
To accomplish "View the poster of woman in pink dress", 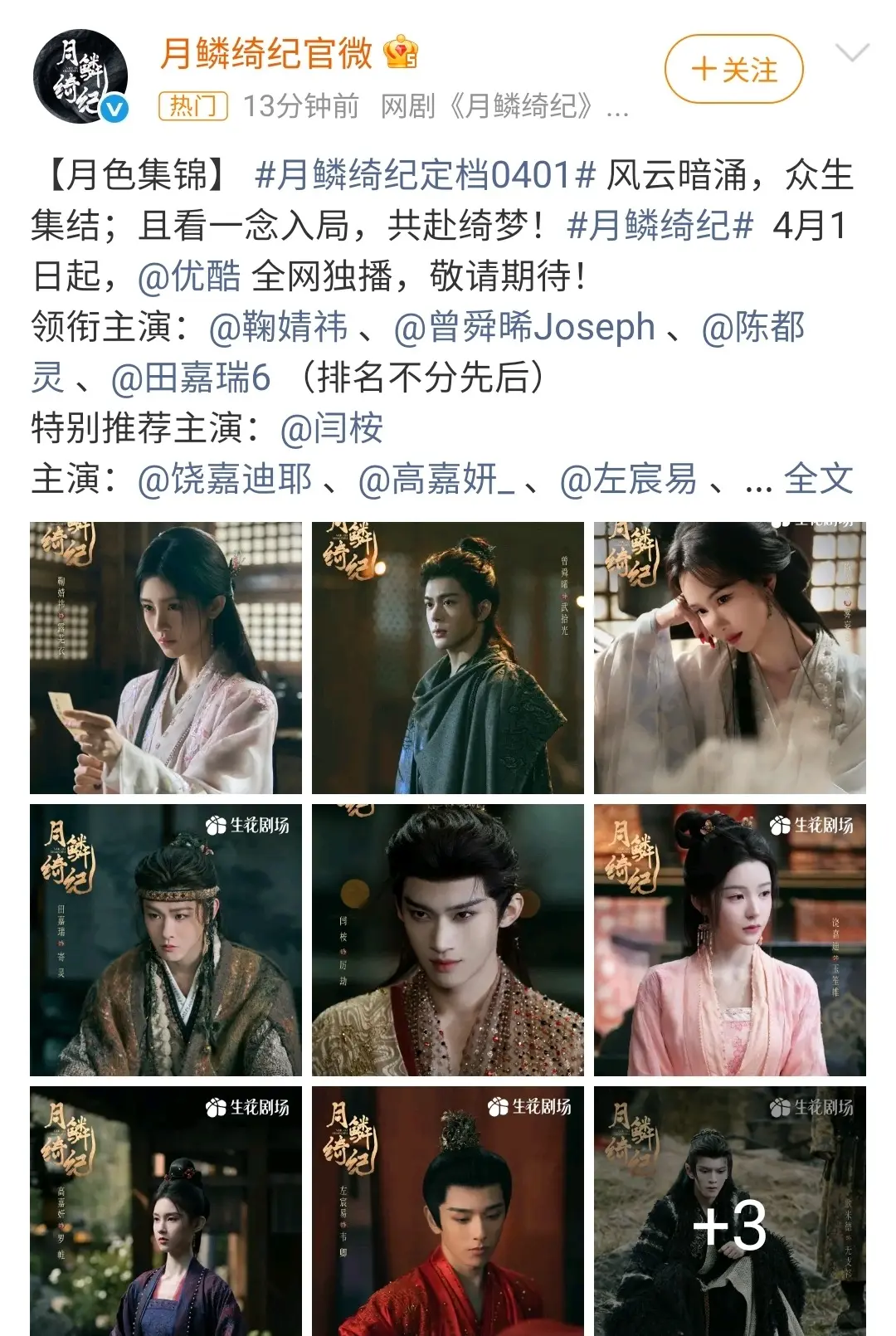I will click(x=730, y=939).
